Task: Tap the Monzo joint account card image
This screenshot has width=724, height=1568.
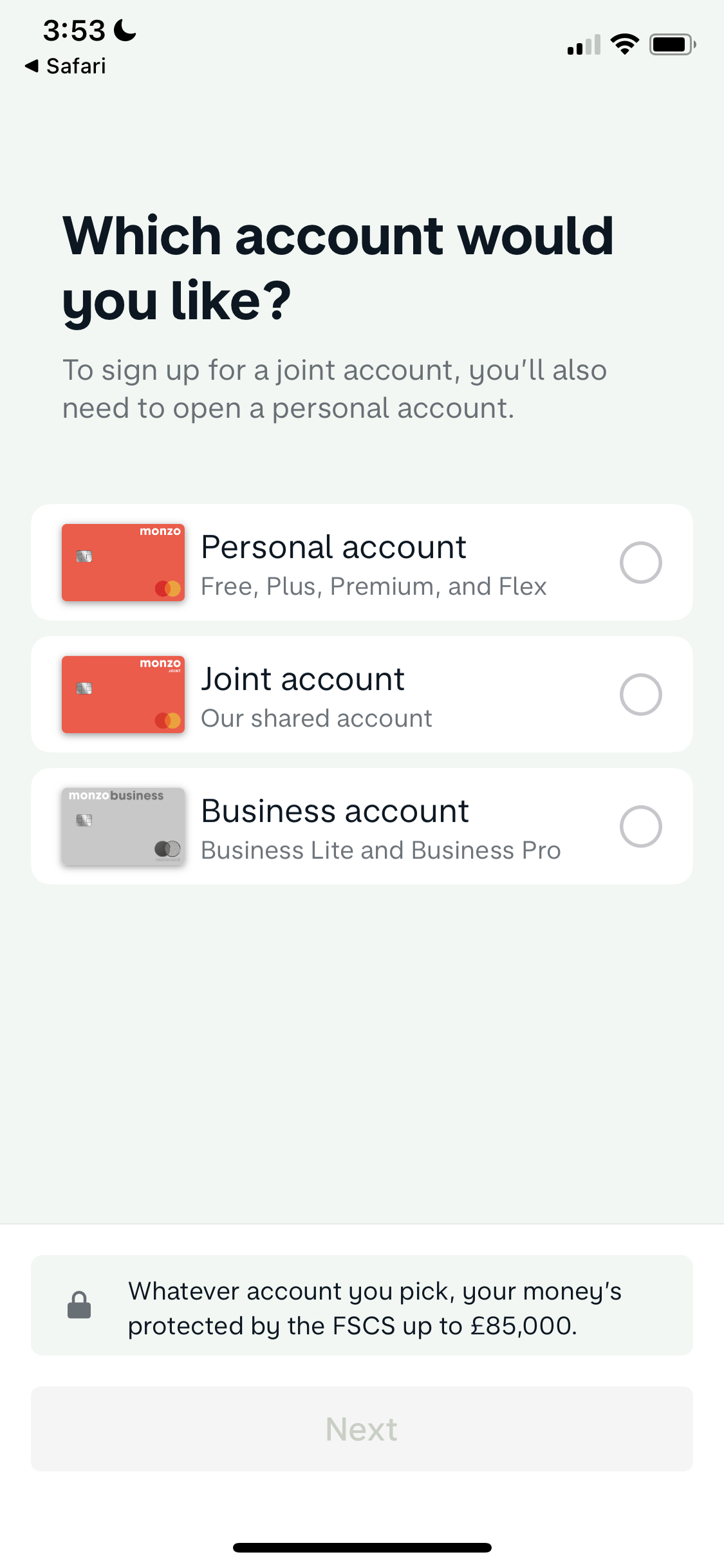Action: 123,695
